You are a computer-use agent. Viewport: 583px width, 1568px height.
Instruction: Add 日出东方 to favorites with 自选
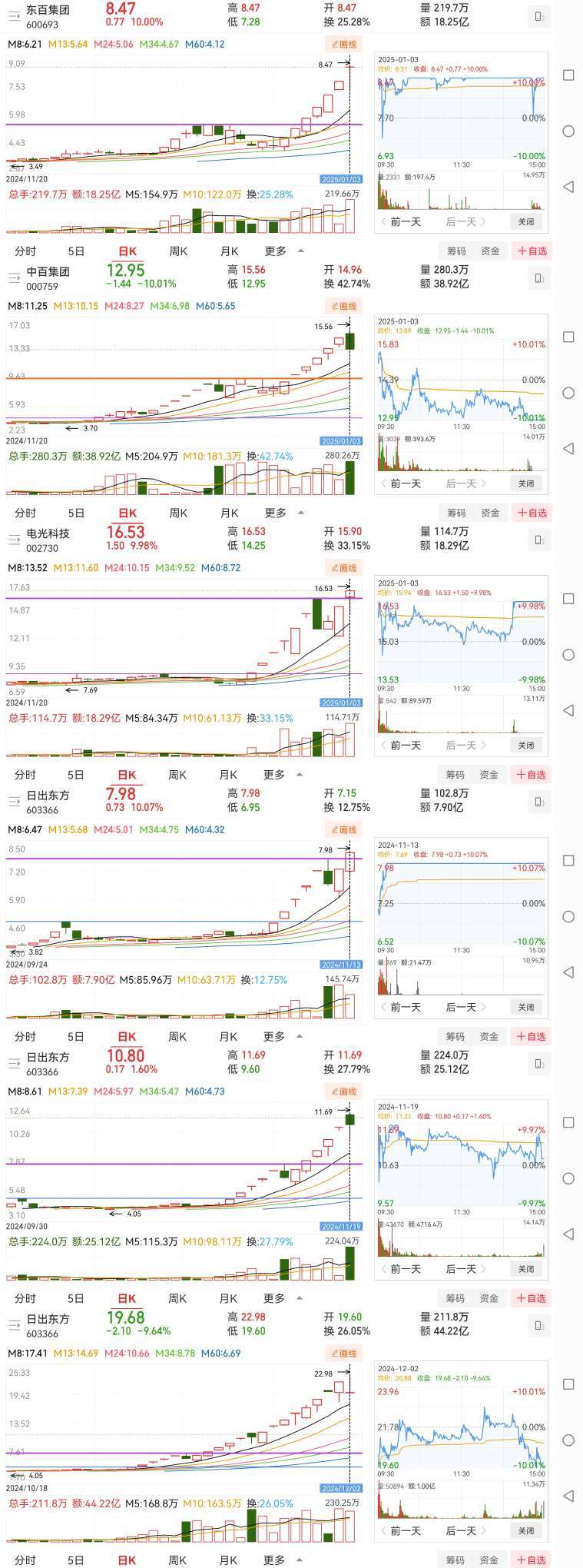534,1036
